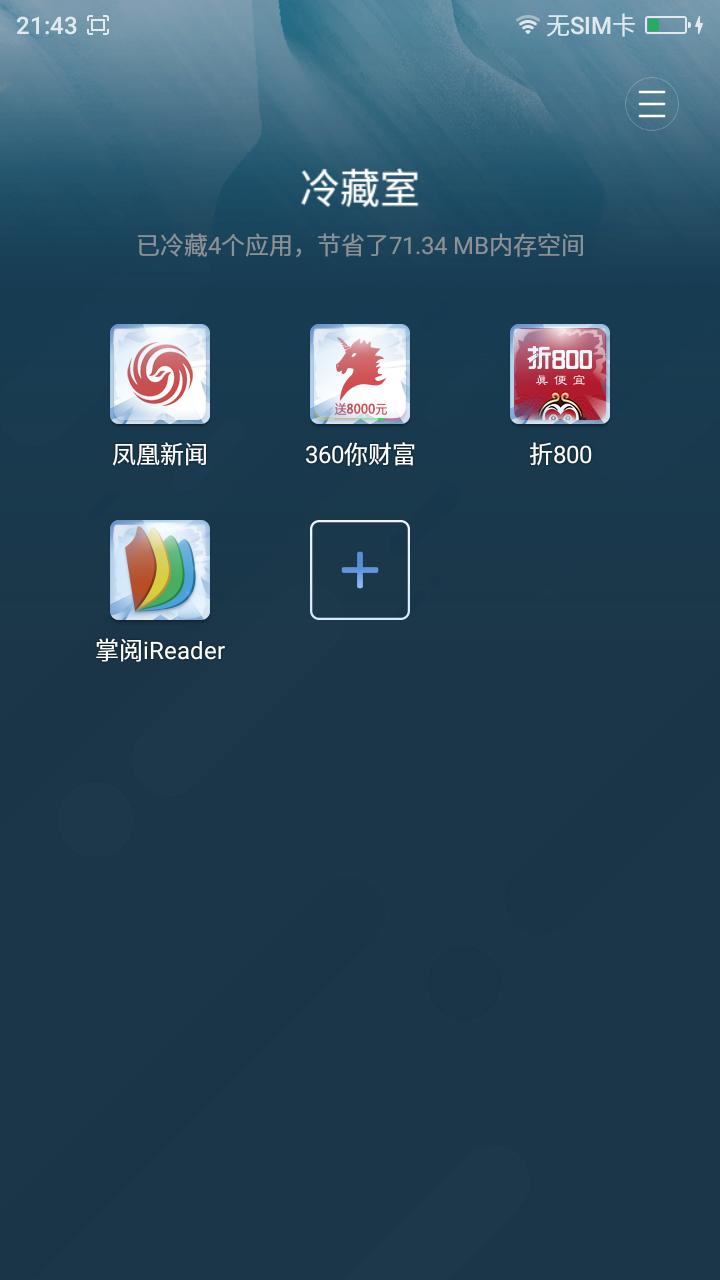Tap the 折800 app name label
This screenshot has height=1280, width=720.
[560, 455]
